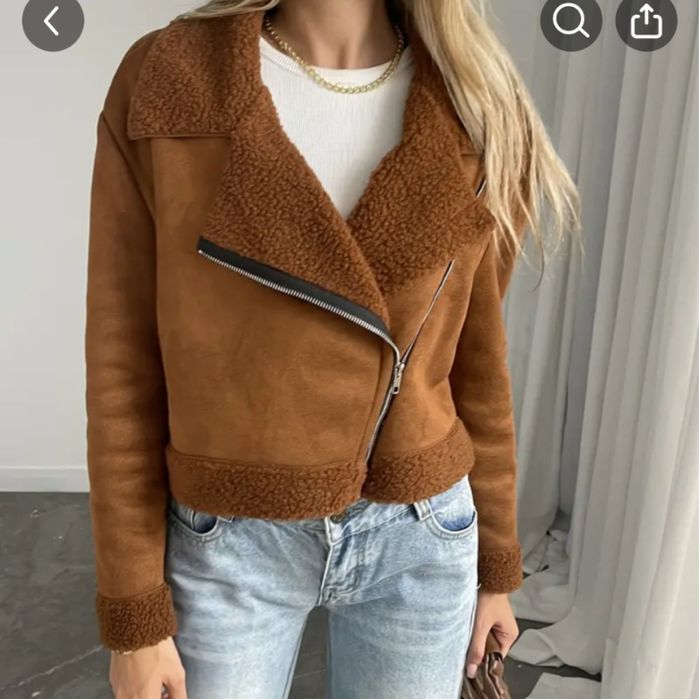
Task: Share this product photo
Action: coord(646,21)
